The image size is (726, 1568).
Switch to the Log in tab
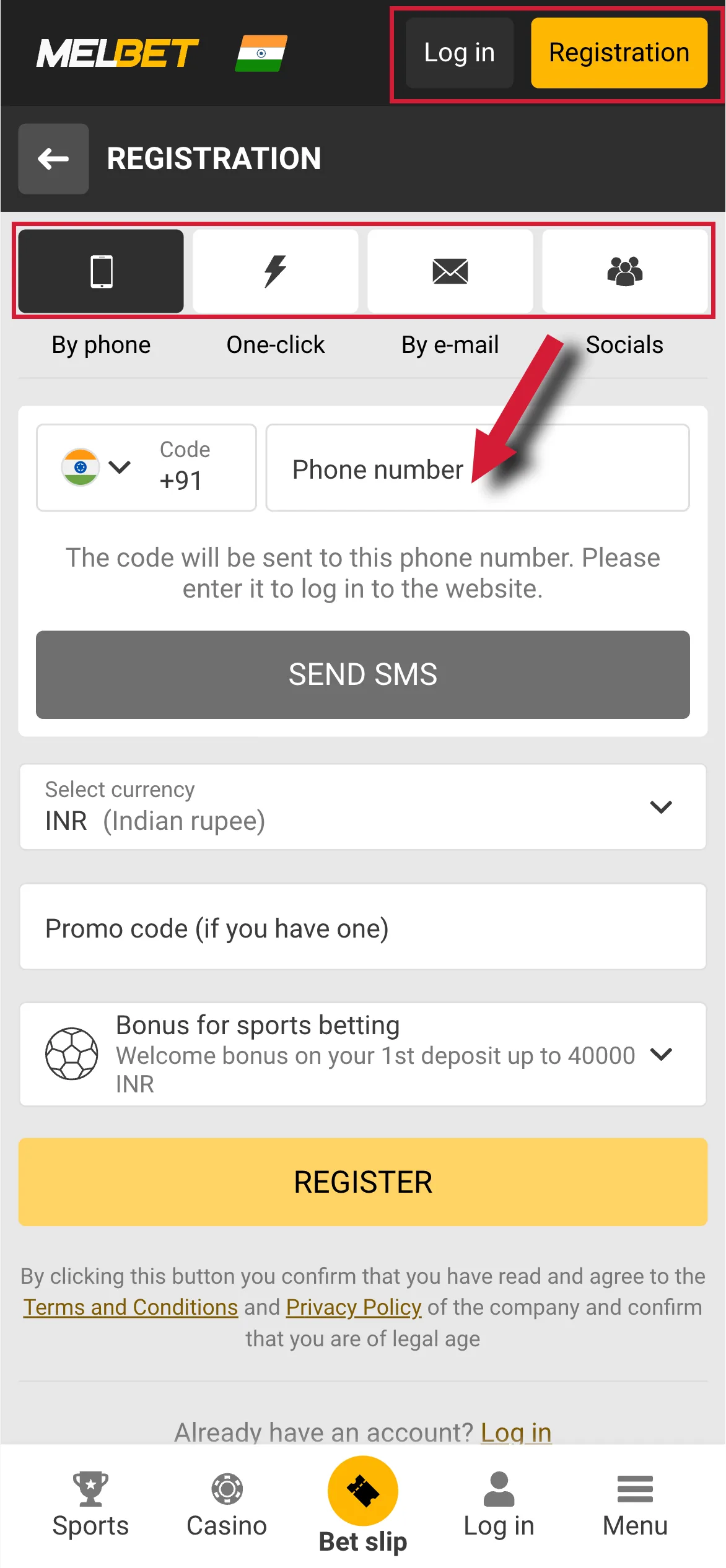click(x=459, y=53)
